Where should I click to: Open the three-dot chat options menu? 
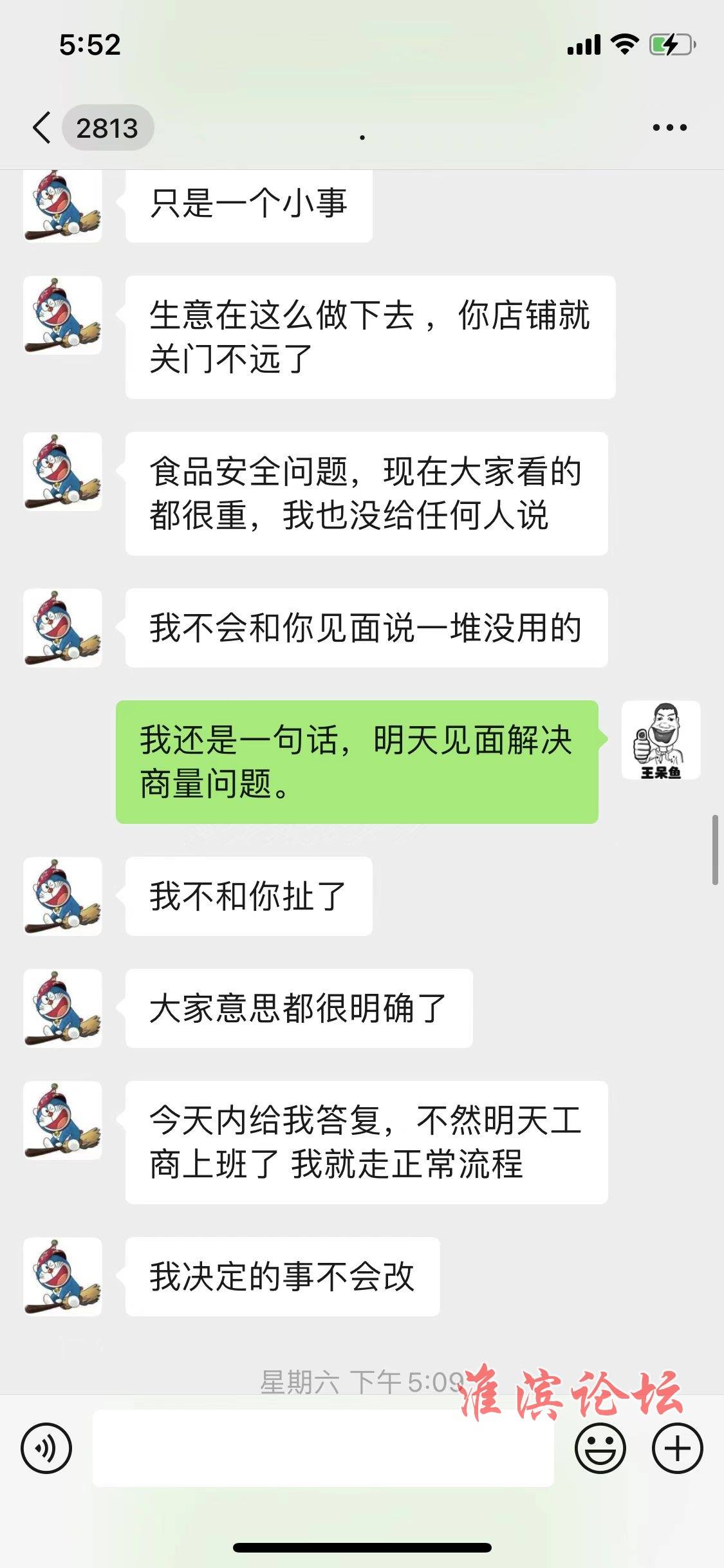pos(669,127)
